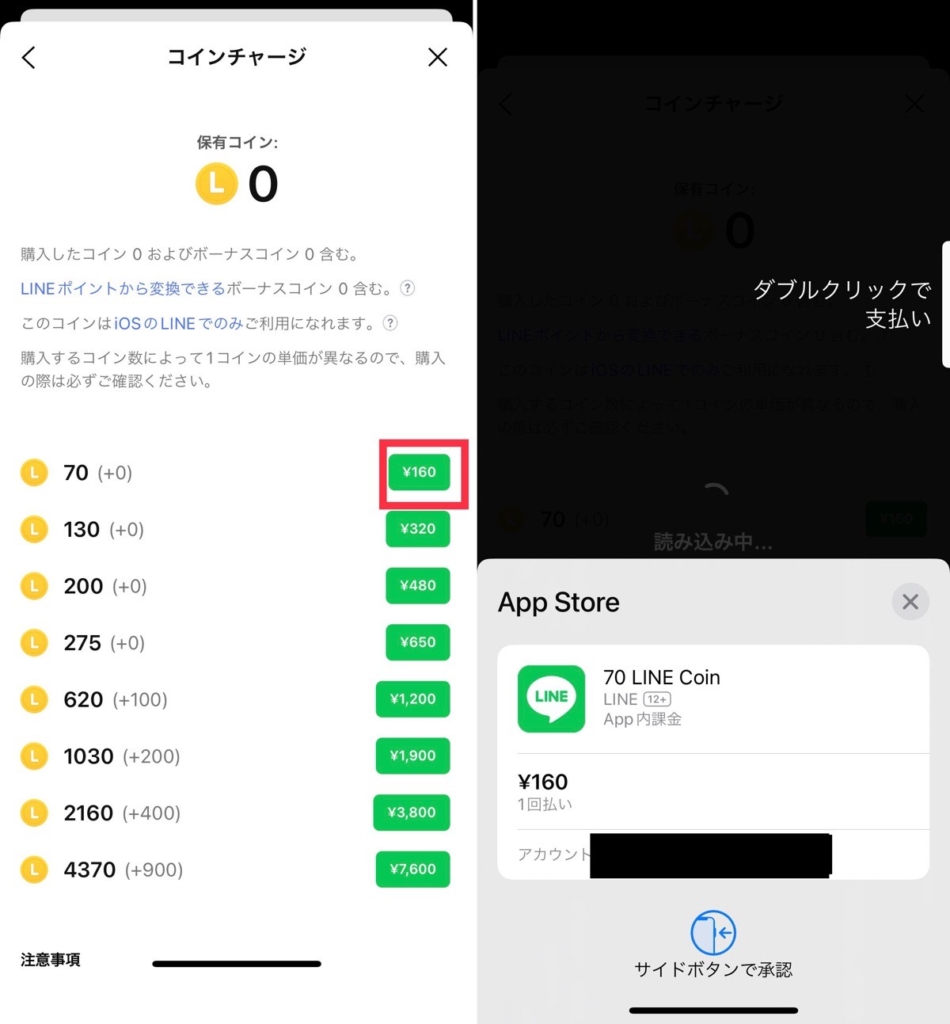Buy 200 coins for ¥480

pyautogui.click(x=418, y=586)
